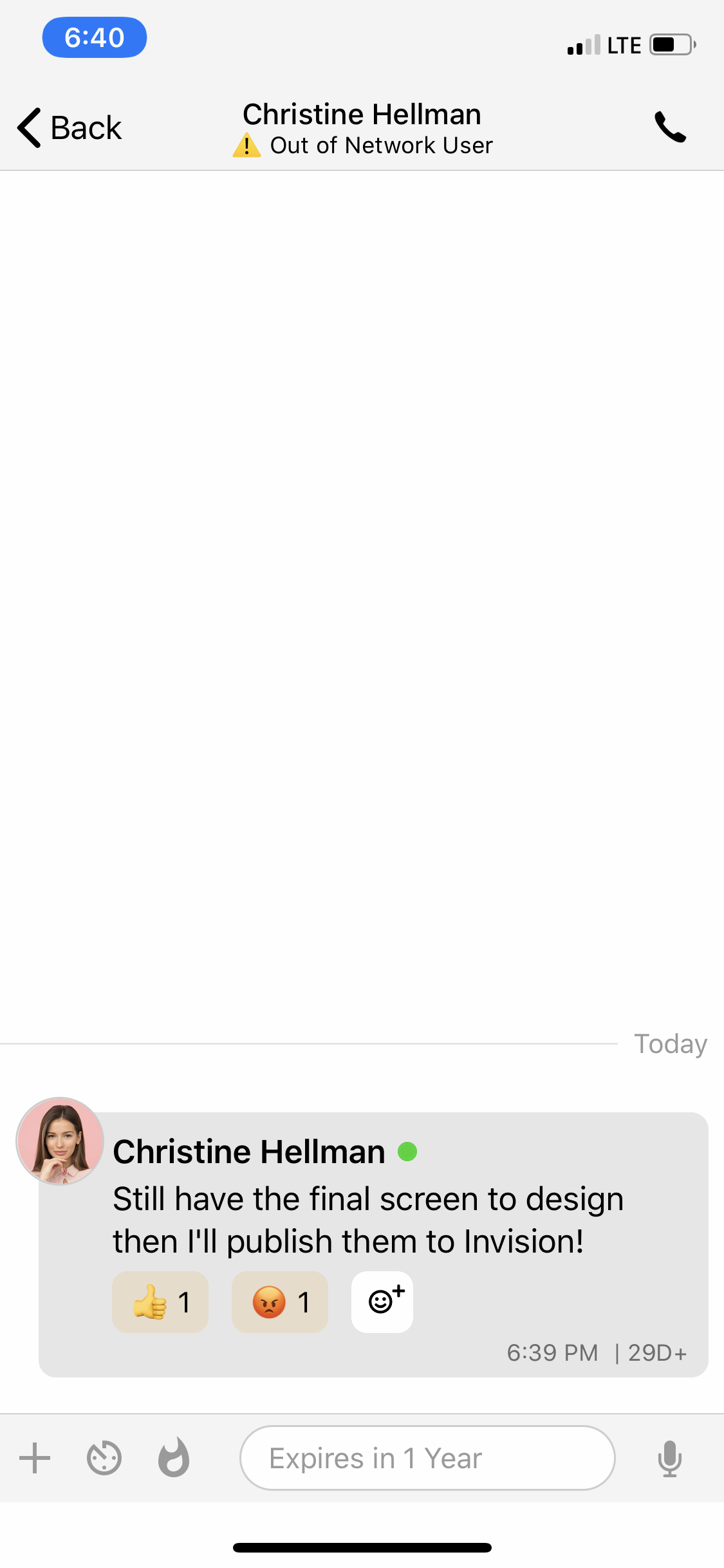Focus the Expires in 1 Year field
Viewport: 724px width, 1568px height.
[427, 1458]
